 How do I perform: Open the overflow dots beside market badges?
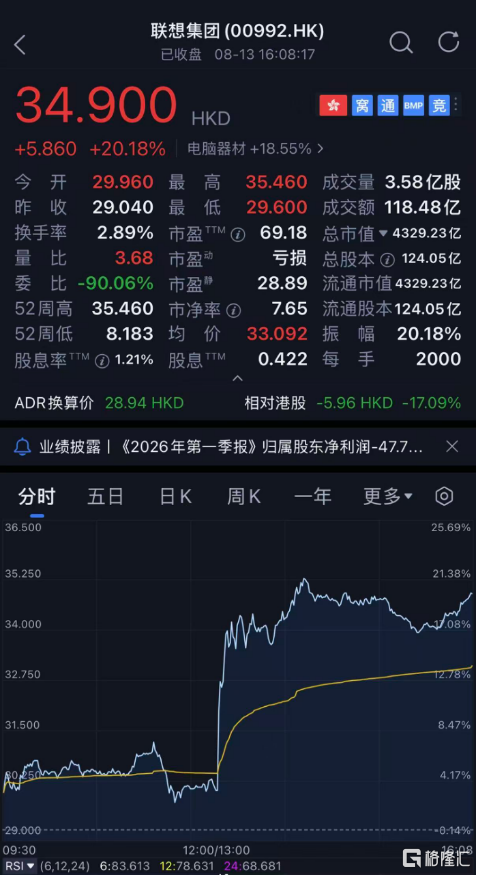click(456, 105)
